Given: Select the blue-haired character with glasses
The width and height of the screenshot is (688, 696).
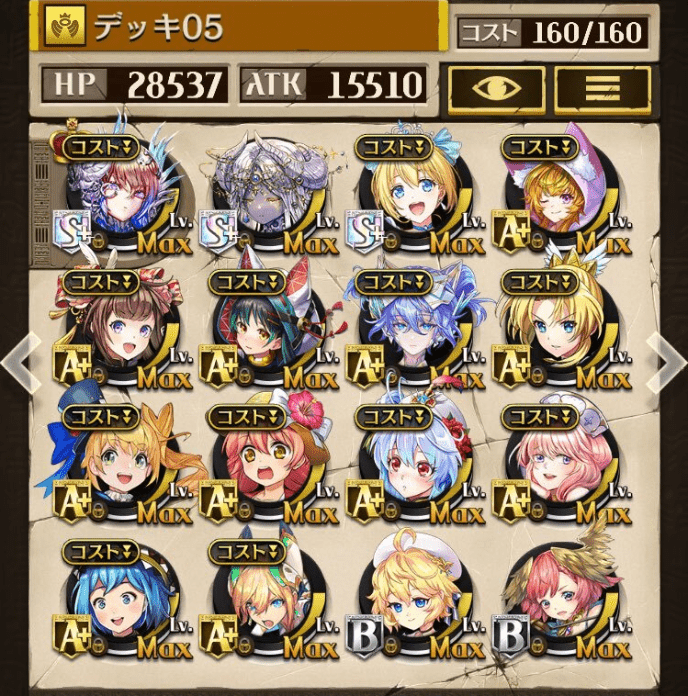Looking at the screenshot, I should click(412, 330).
